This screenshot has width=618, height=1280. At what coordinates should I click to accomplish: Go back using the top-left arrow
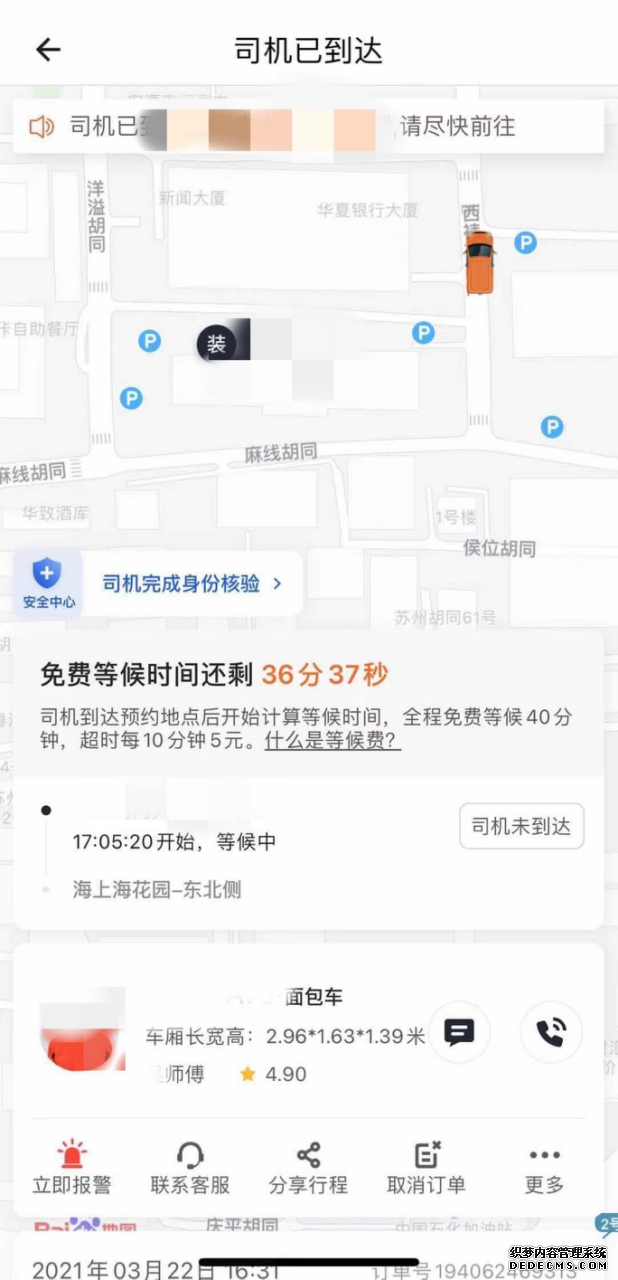(x=47, y=50)
